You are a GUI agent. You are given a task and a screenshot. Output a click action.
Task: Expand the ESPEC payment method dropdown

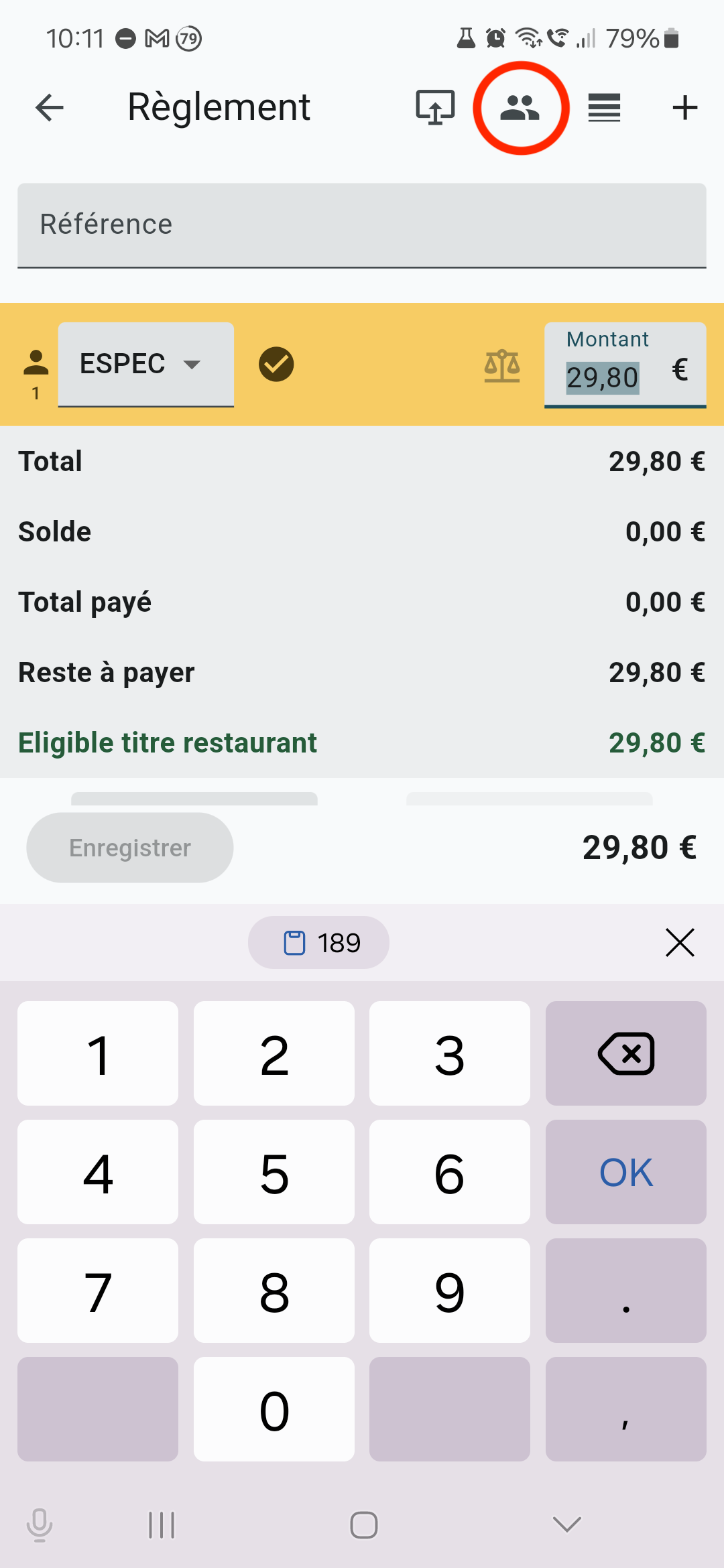(x=146, y=365)
